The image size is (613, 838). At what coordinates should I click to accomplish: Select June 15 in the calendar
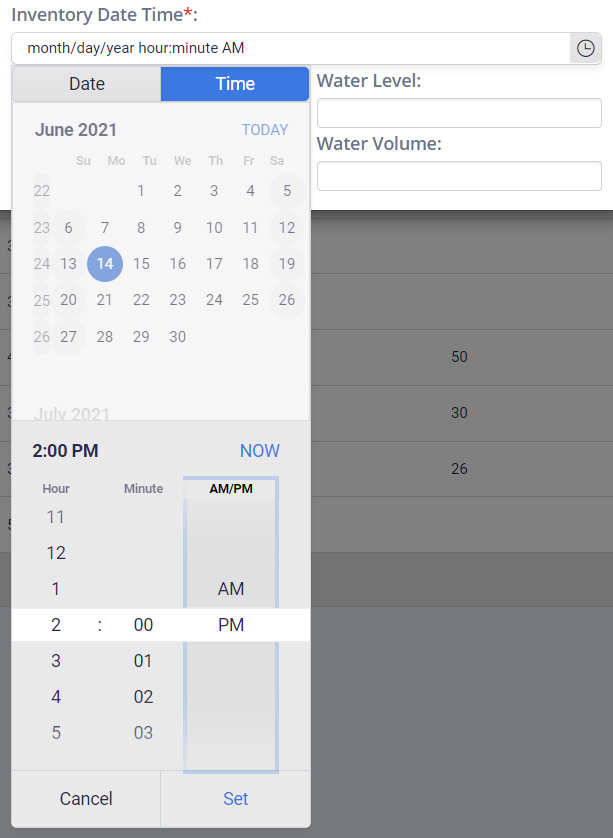[141, 264]
